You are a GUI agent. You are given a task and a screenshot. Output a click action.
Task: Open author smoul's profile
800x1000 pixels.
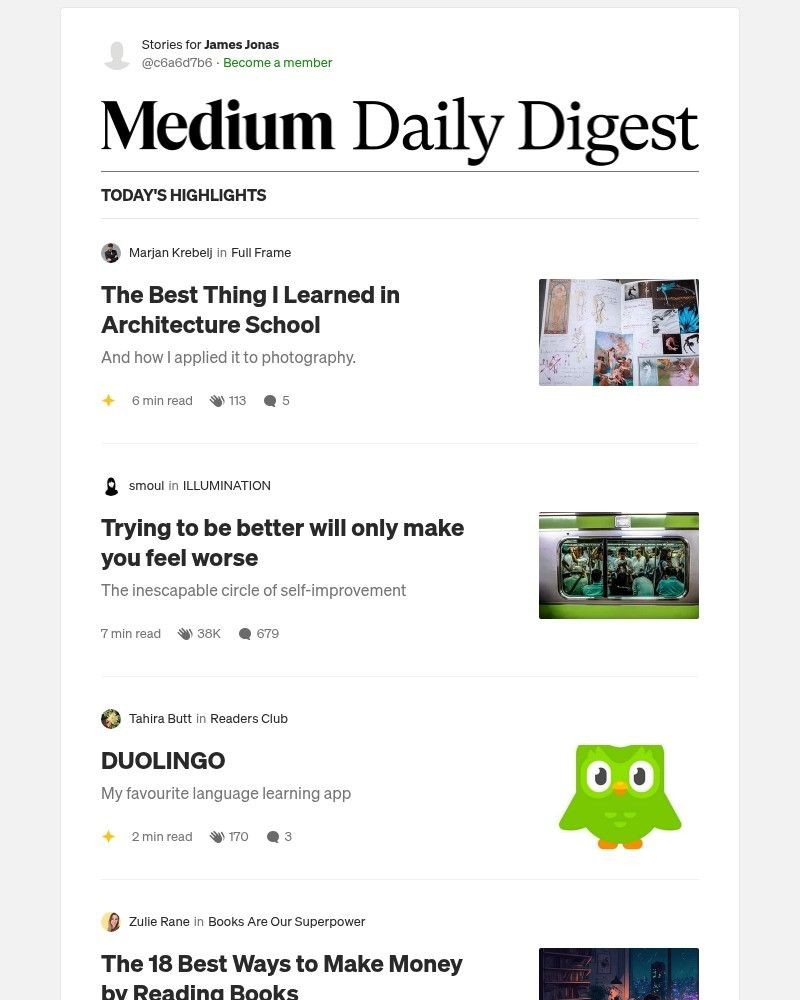pos(146,486)
